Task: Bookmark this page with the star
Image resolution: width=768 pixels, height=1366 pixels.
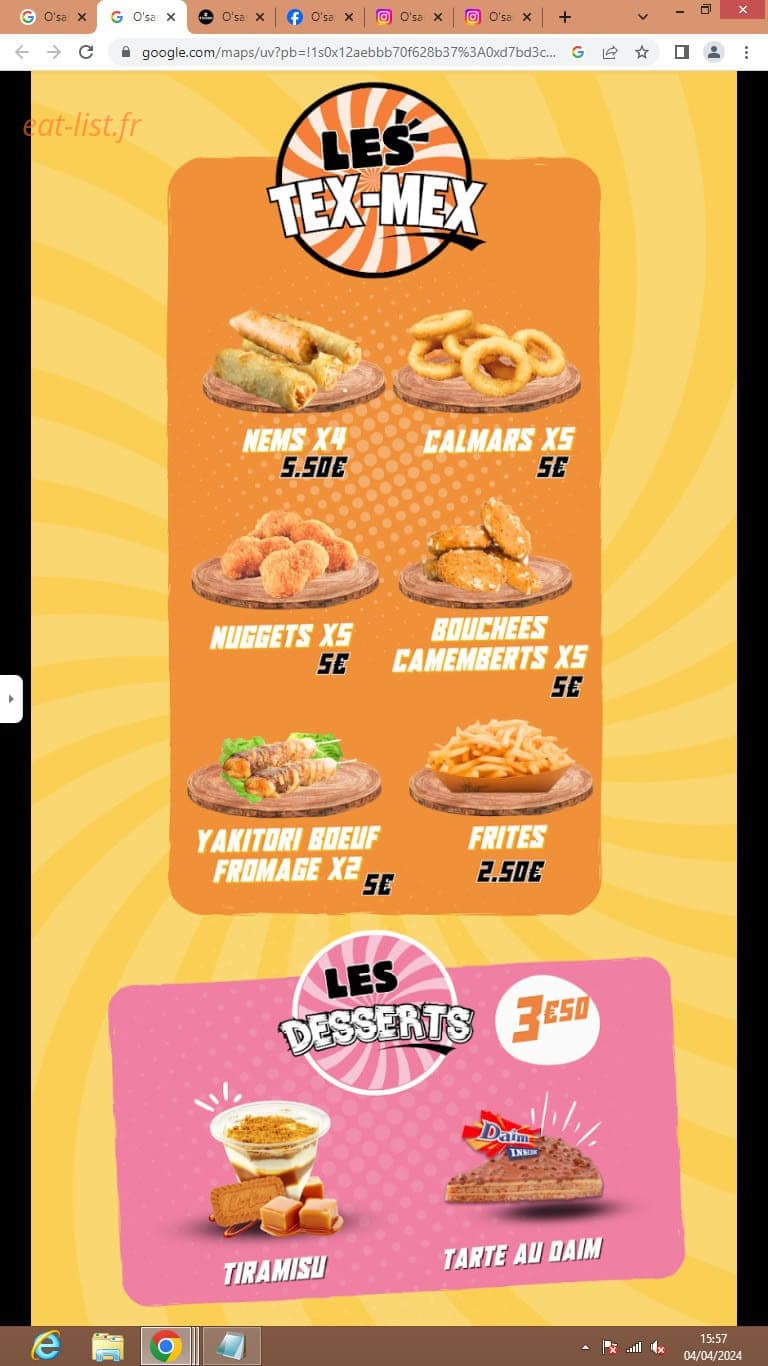Action: coord(642,52)
